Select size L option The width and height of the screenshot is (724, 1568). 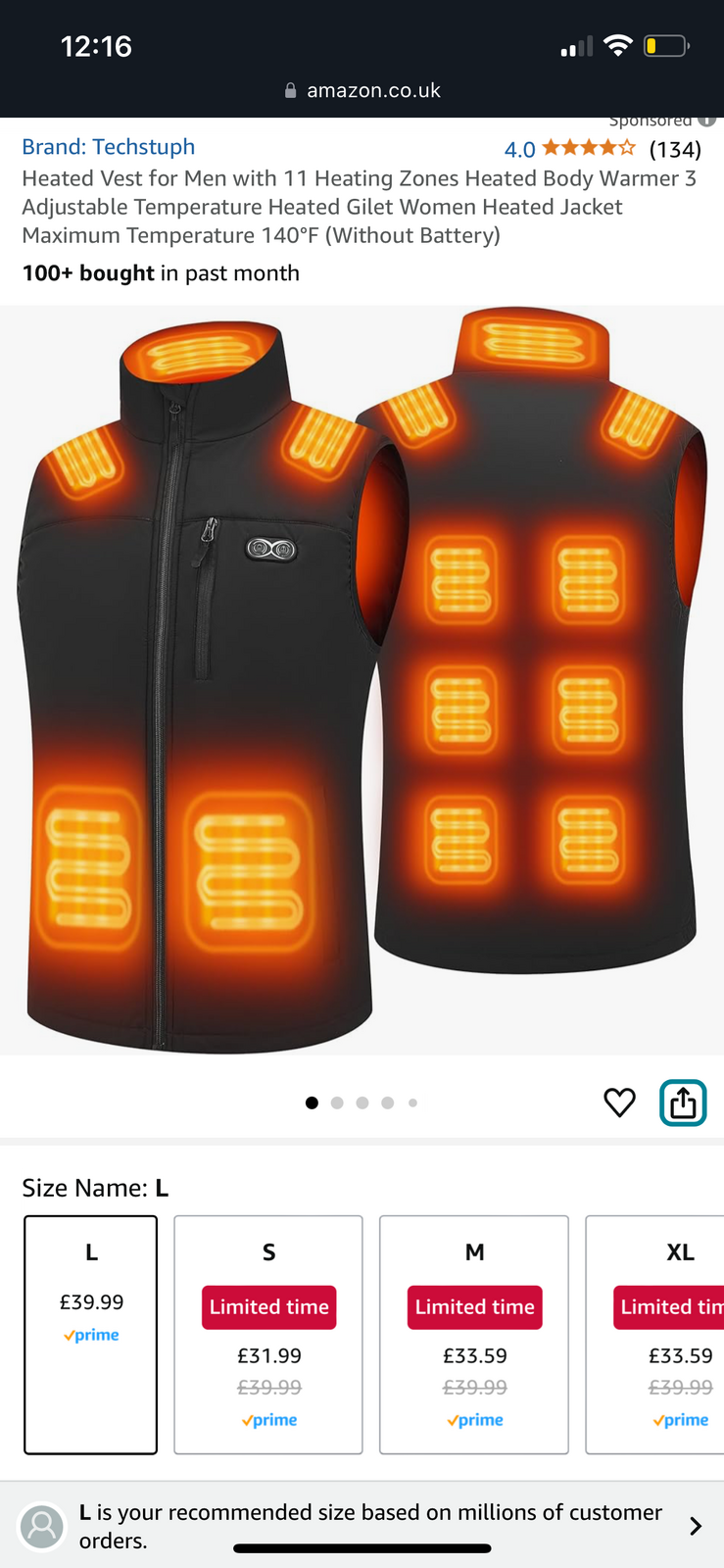[91, 1334]
